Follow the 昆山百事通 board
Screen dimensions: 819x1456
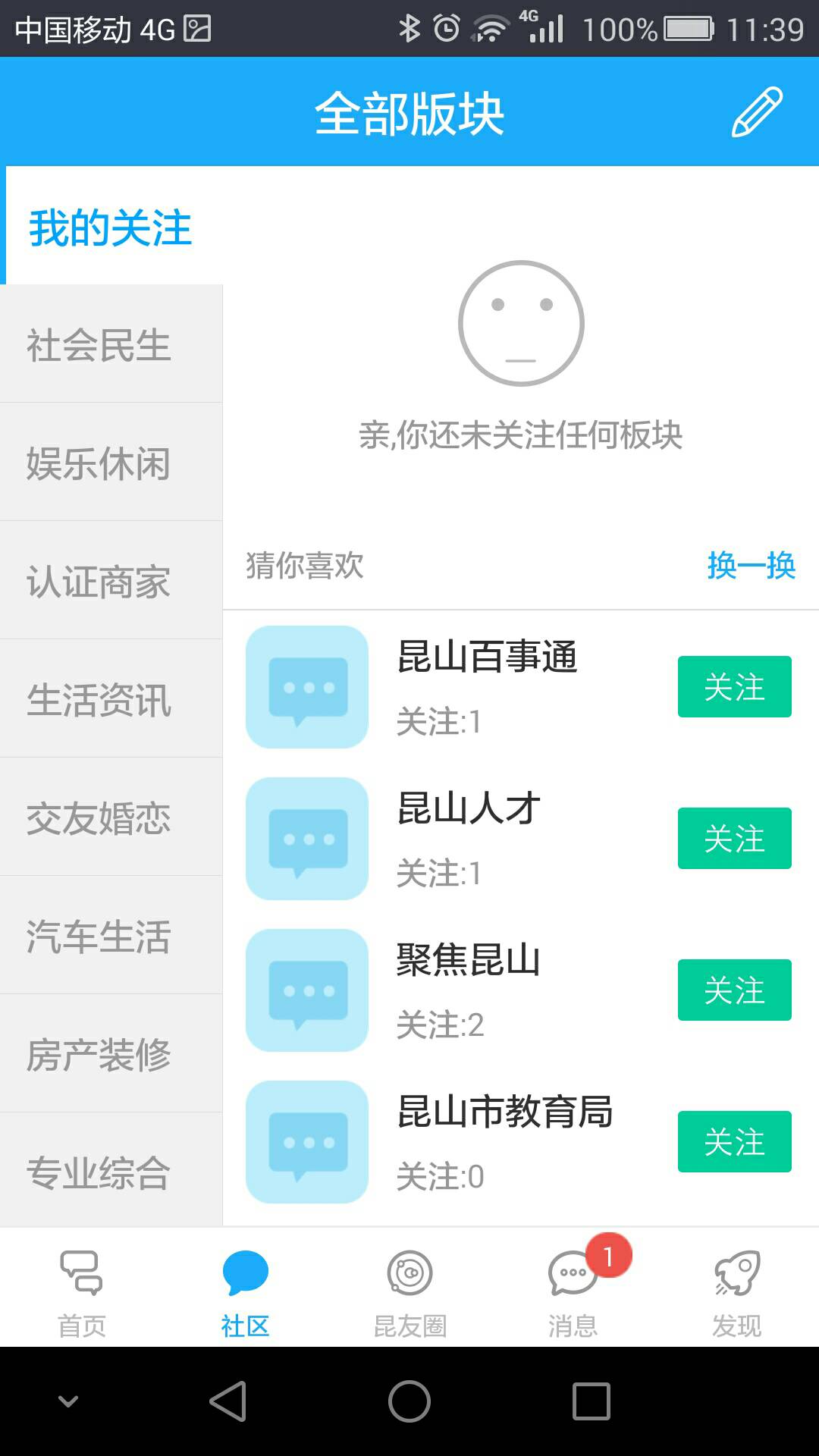click(734, 687)
